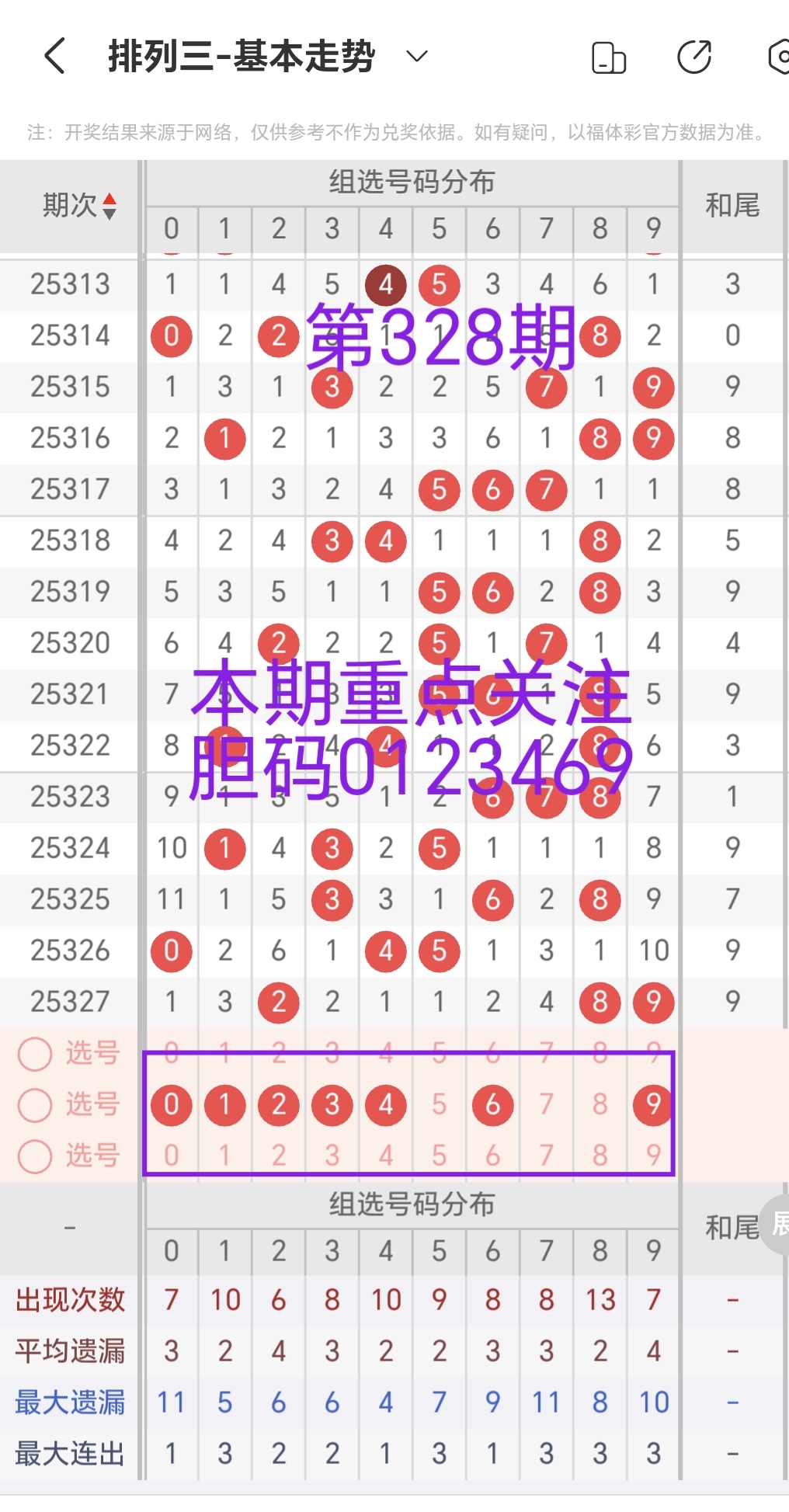Screen dimensions: 789x1512
Task: Tap the sort arrows beside 期次 header
Action: pos(111,206)
